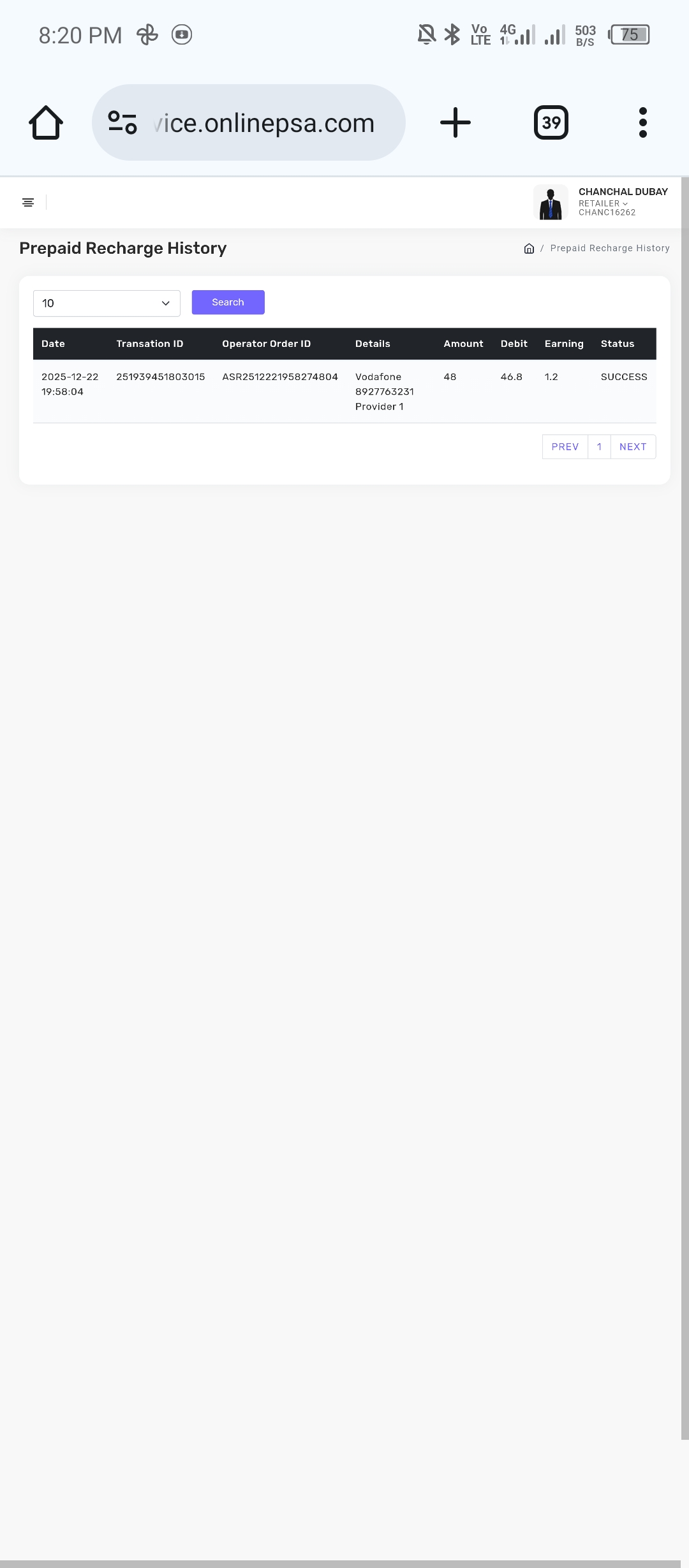The width and height of the screenshot is (689, 1568).
Task: Tap the browser home icon
Action: (x=46, y=122)
